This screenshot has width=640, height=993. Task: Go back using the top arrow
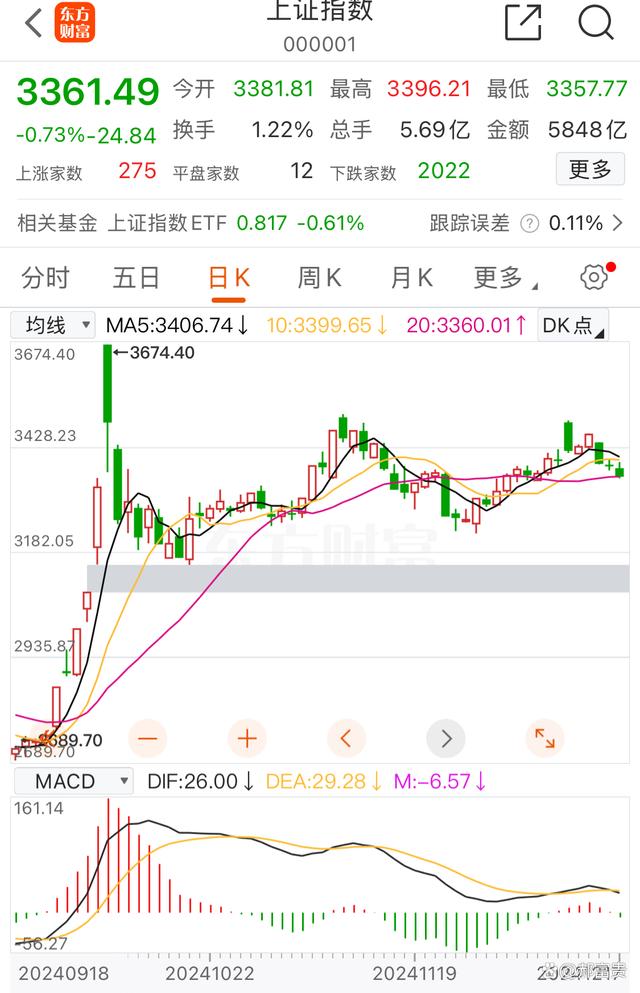click(33, 23)
